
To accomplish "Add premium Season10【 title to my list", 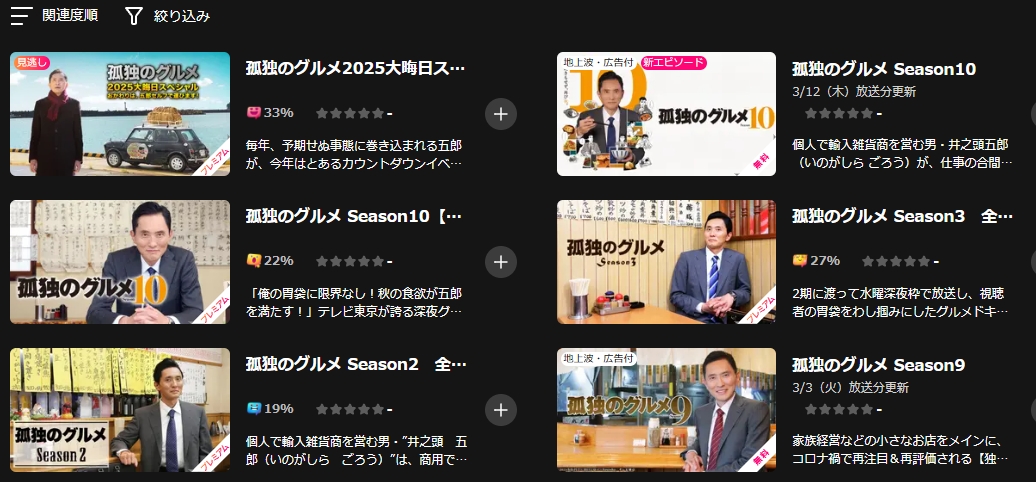I will 500,262.
